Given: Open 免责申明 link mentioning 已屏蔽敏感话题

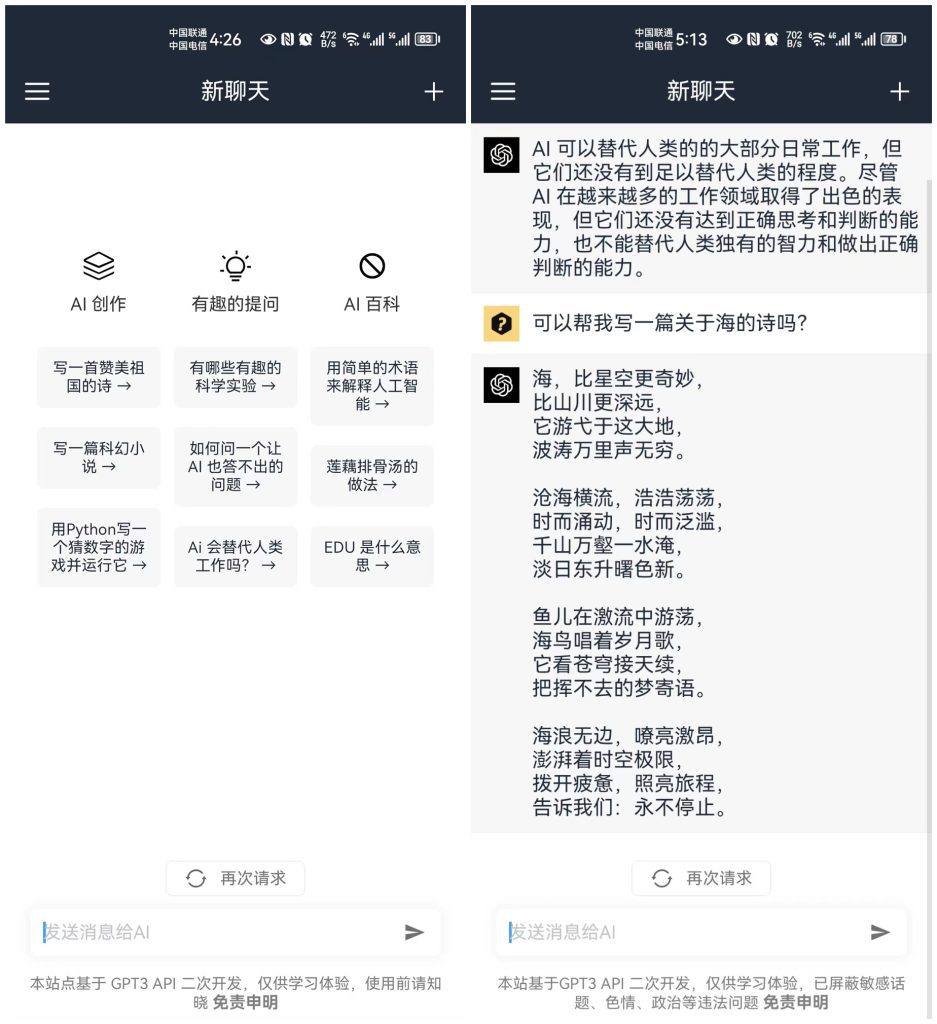Looking at the screenshot, I should pos(795,1002).
